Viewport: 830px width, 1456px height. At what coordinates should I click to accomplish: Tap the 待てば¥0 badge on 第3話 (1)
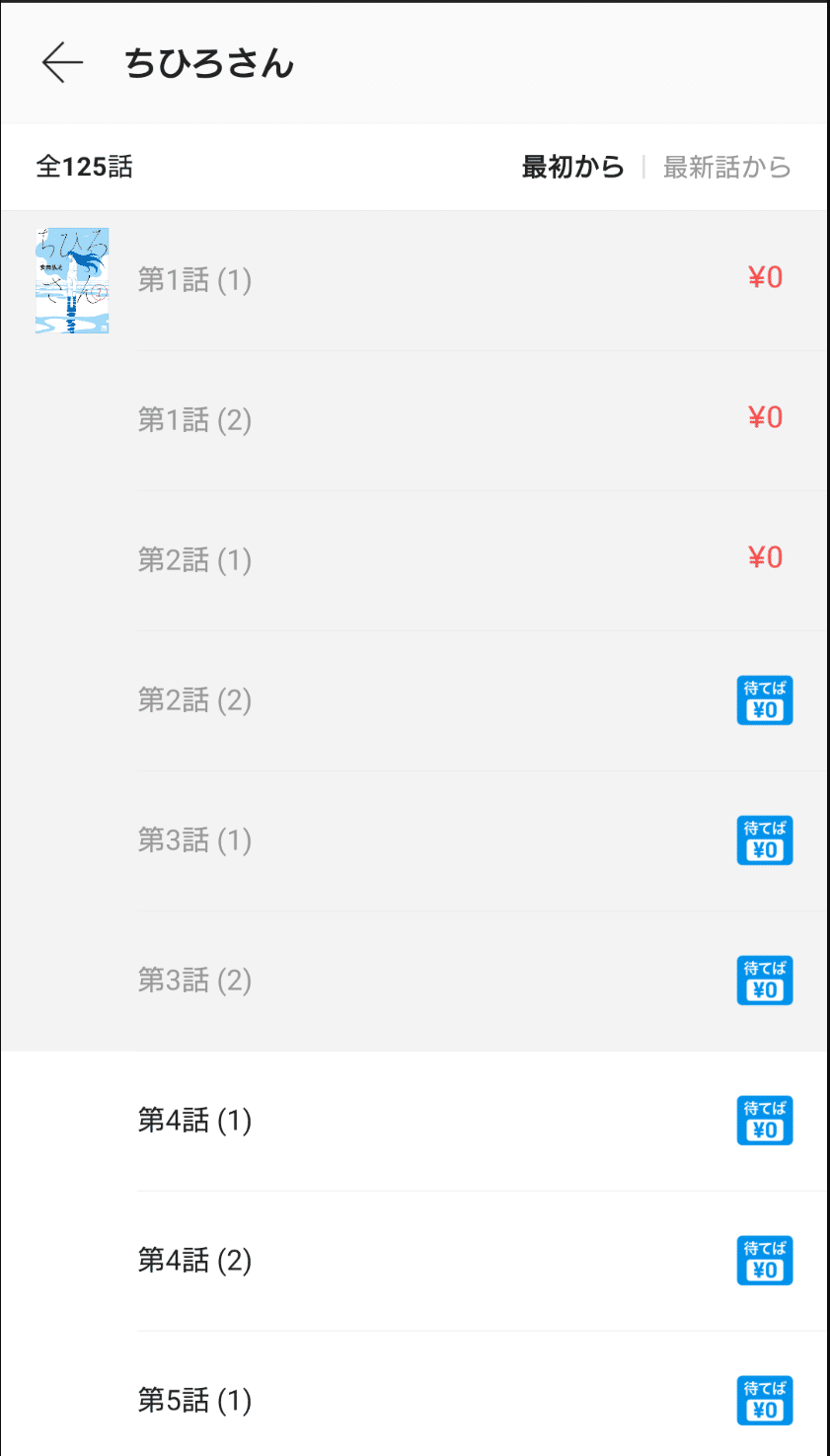764,839
